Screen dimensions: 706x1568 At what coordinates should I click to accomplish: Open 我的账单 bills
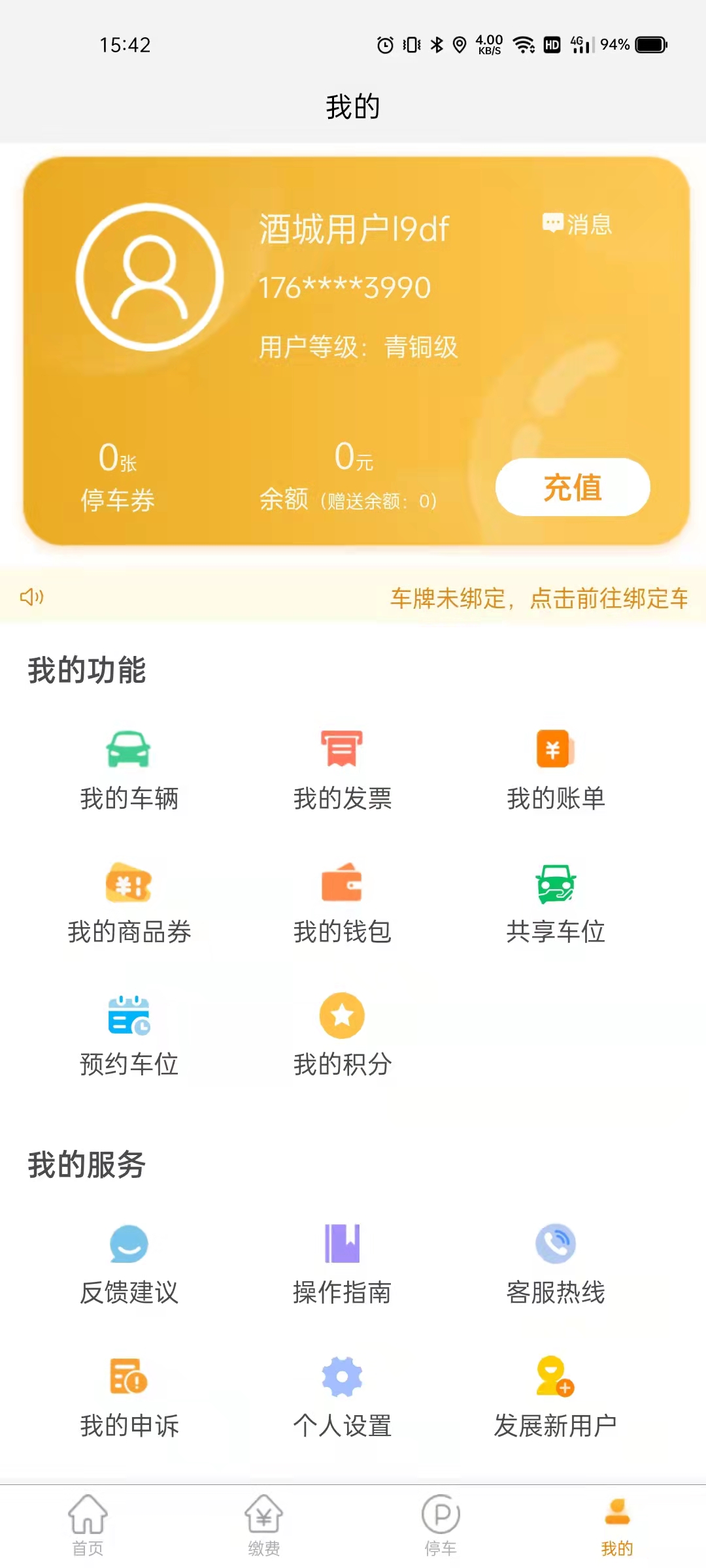pyautogui.click(x=555, y=769)
